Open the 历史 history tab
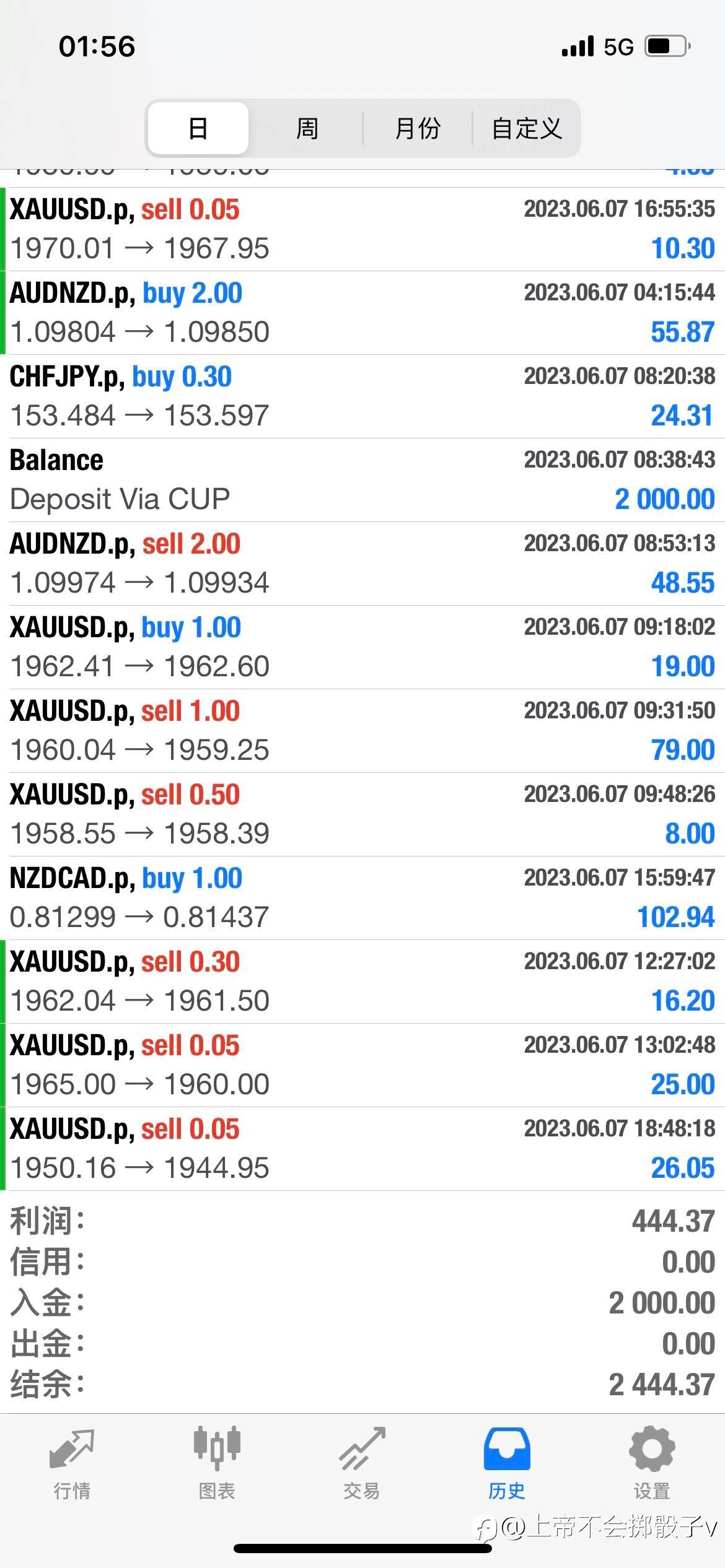The height and width of the screenshot is (1568, 725). pyautogui.click(x=507, y=1464)
